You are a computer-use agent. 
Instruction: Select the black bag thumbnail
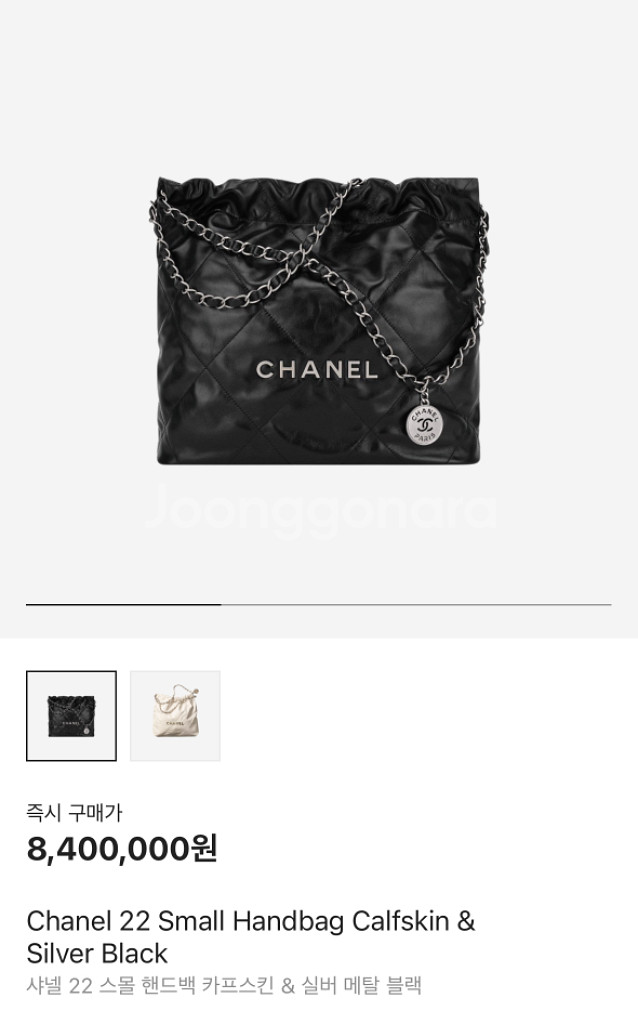pyautogui.click(x=71, y=716)
